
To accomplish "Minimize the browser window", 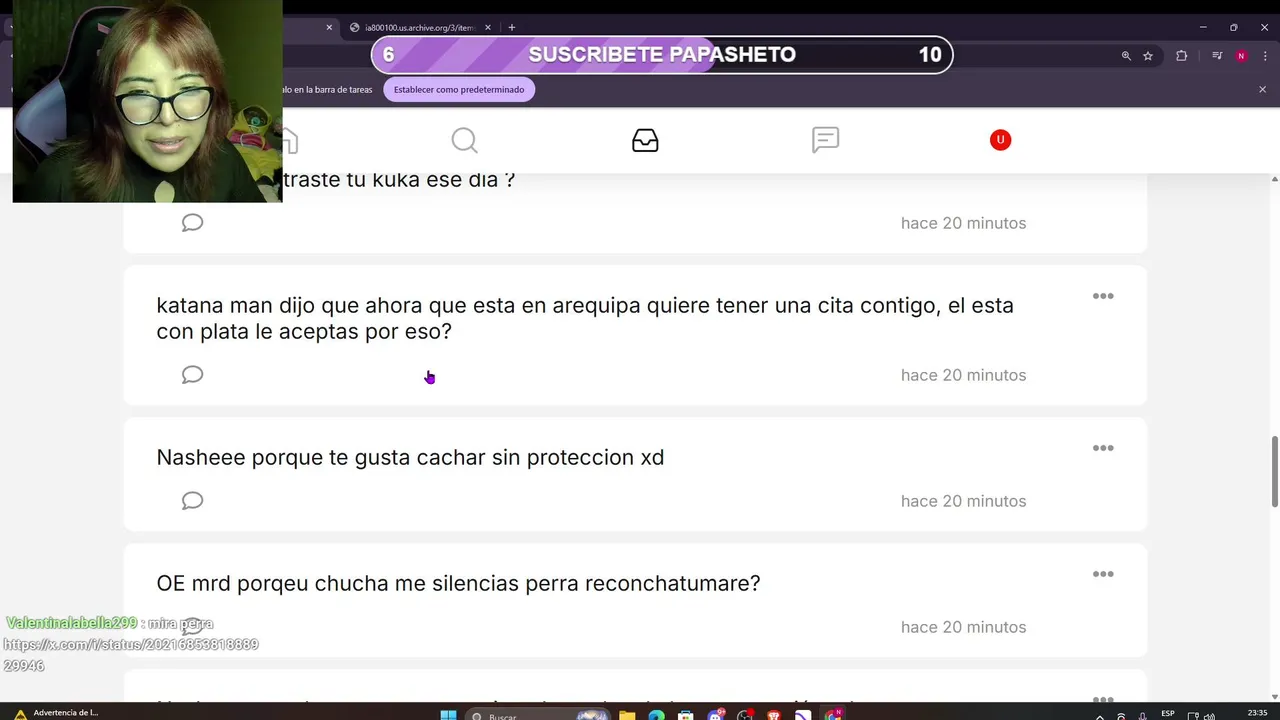I will click(1203, 27).
